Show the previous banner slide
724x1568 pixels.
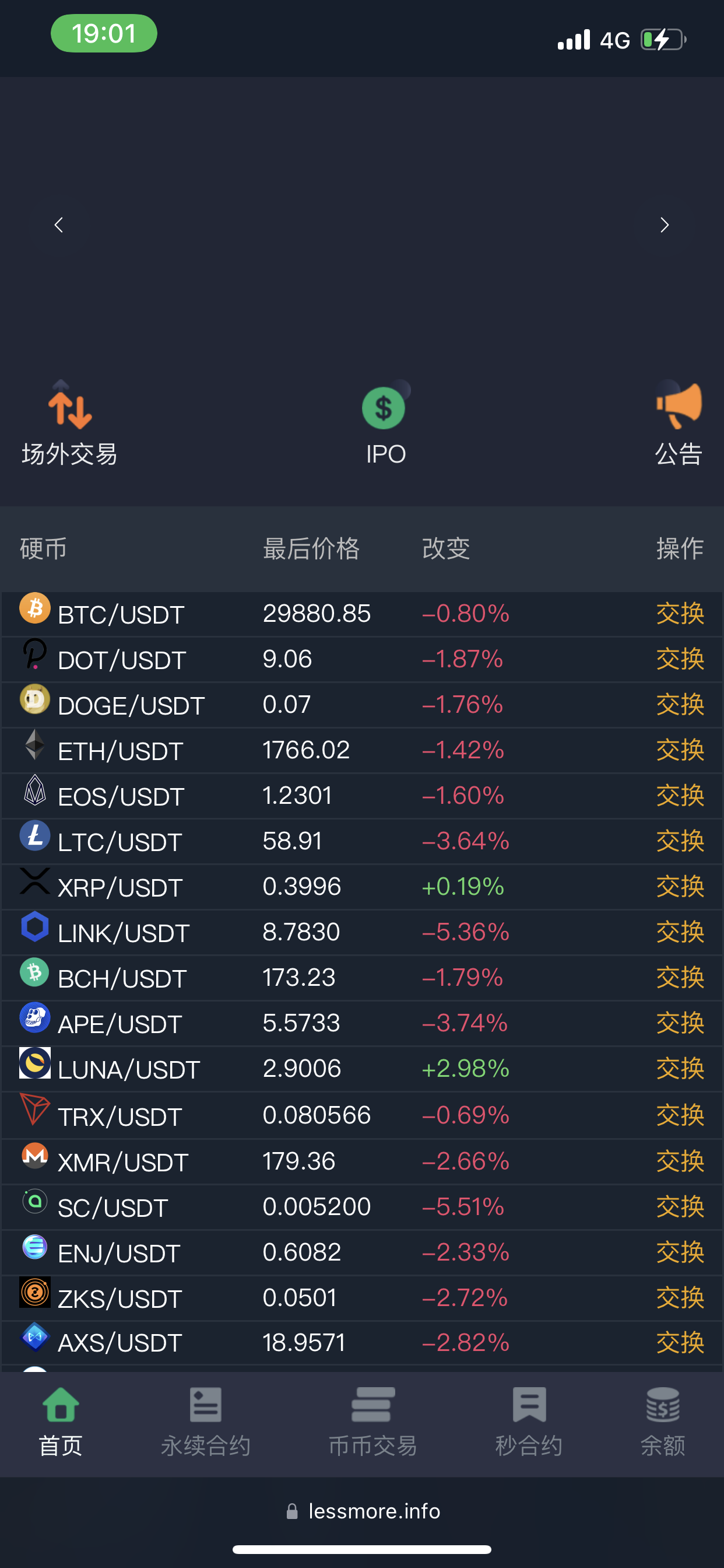[58, 225]
